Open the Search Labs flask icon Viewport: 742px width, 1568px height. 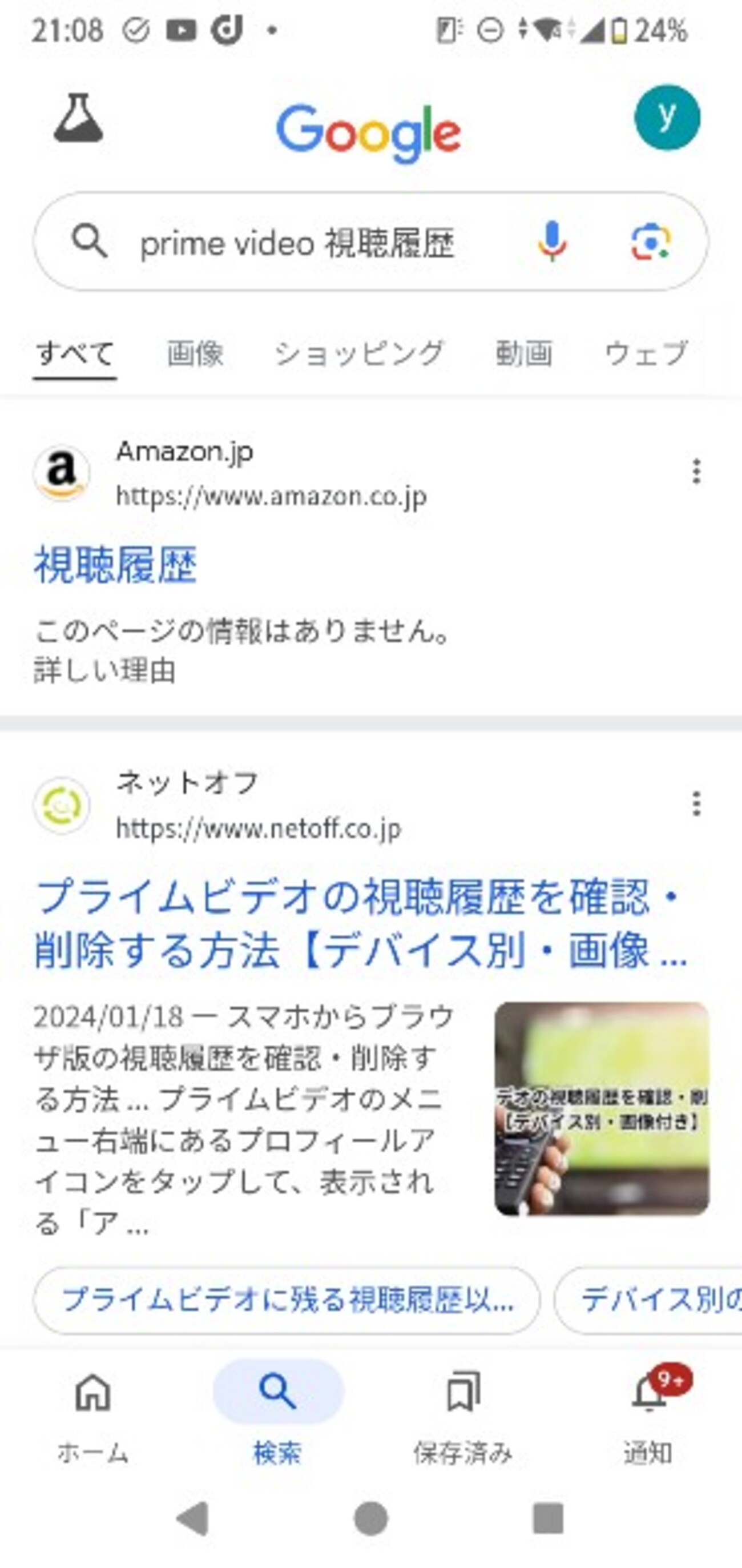tap(78, 119)
